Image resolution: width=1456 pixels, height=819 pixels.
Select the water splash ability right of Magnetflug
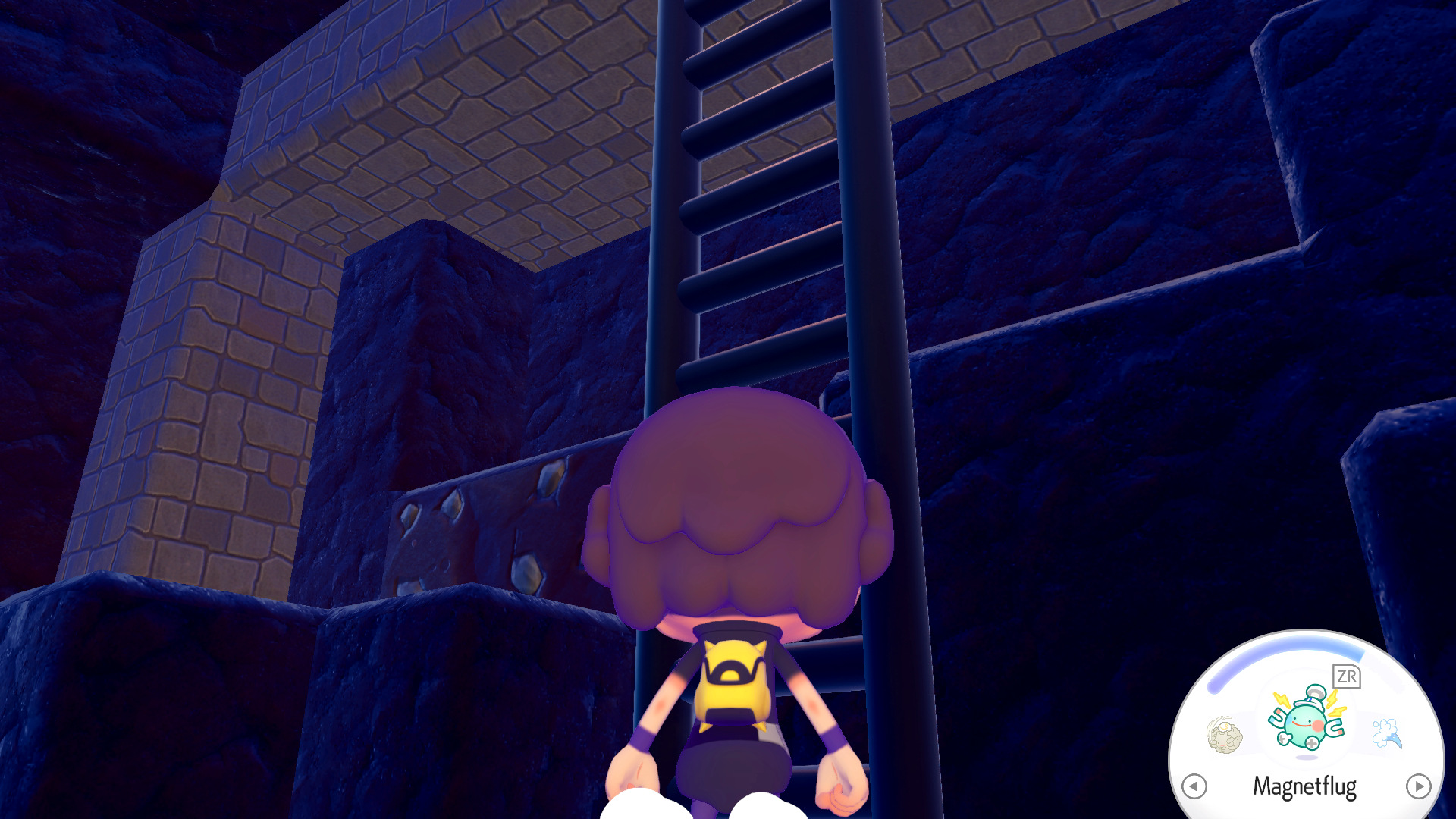coord(1387,733)
